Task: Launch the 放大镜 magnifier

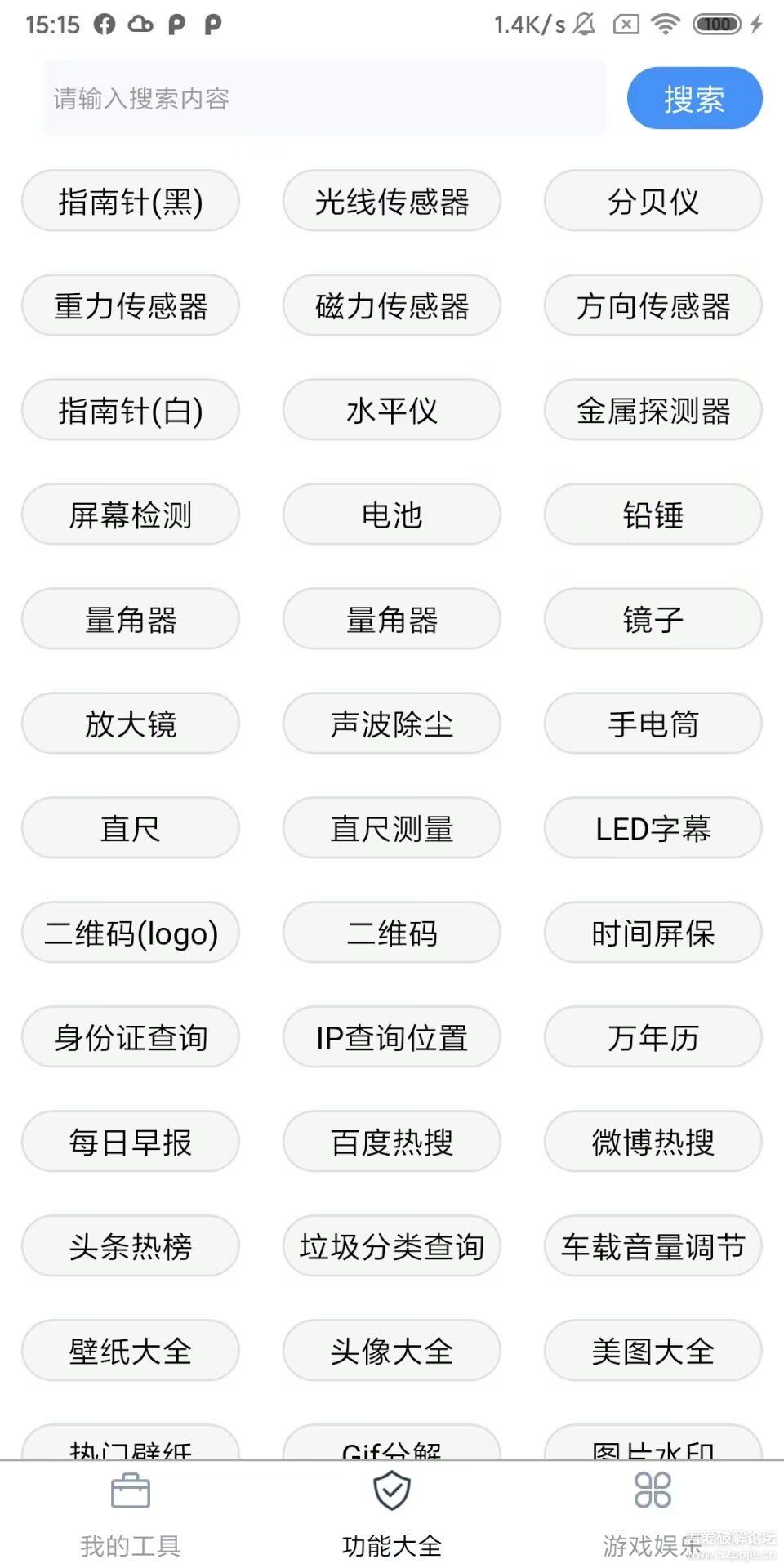Action: pos(130,723)
